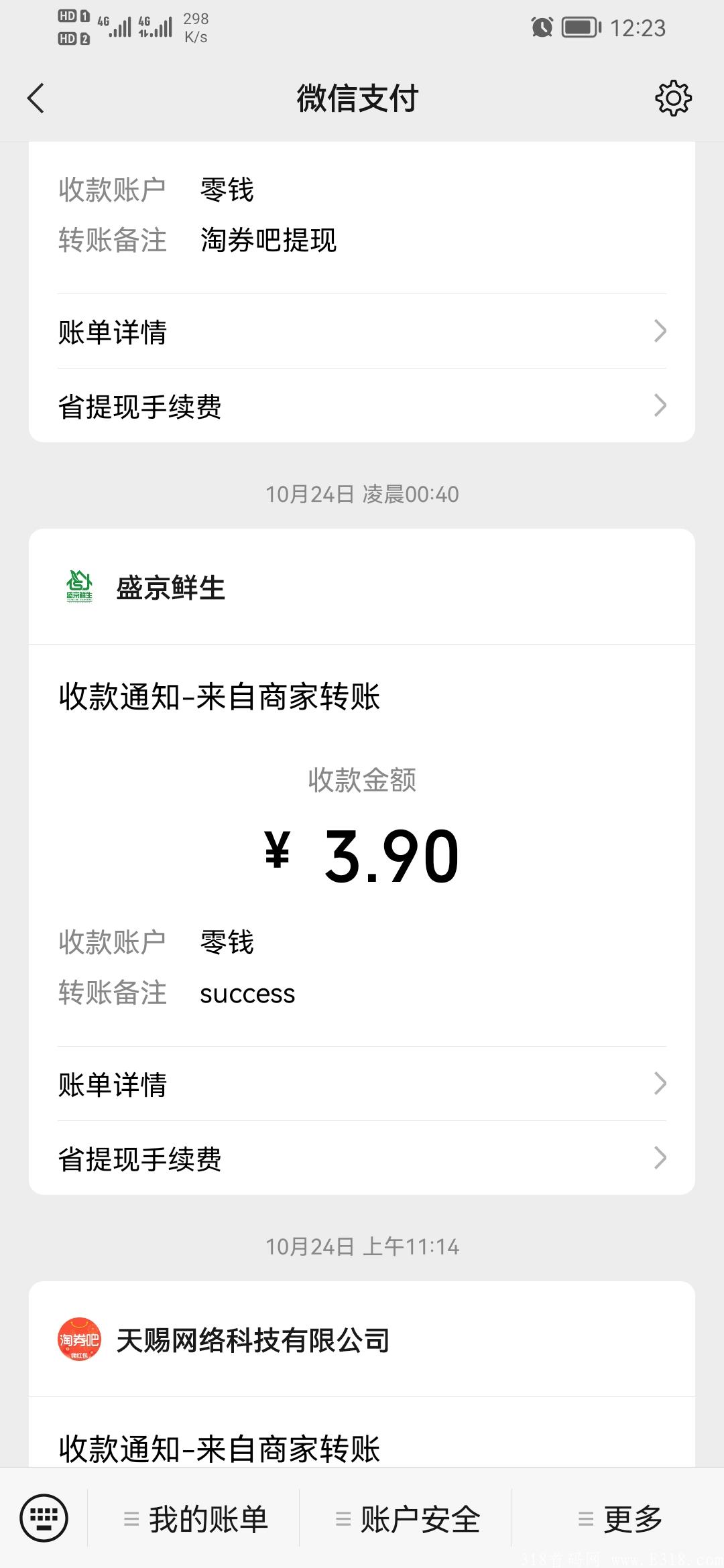Open the 账户安全 menu

pos(420,1518)
